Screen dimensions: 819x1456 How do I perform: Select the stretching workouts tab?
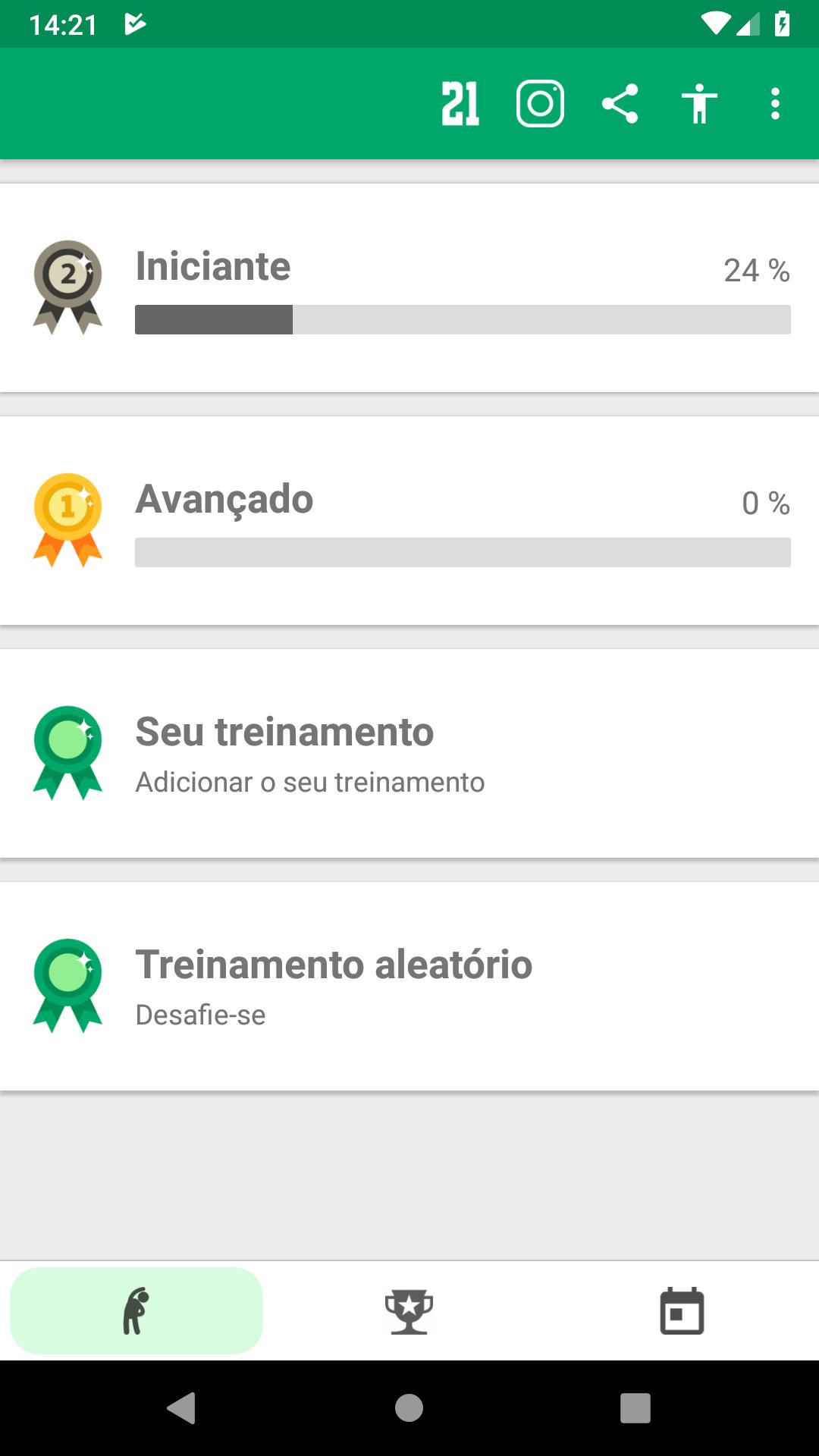136,1311
